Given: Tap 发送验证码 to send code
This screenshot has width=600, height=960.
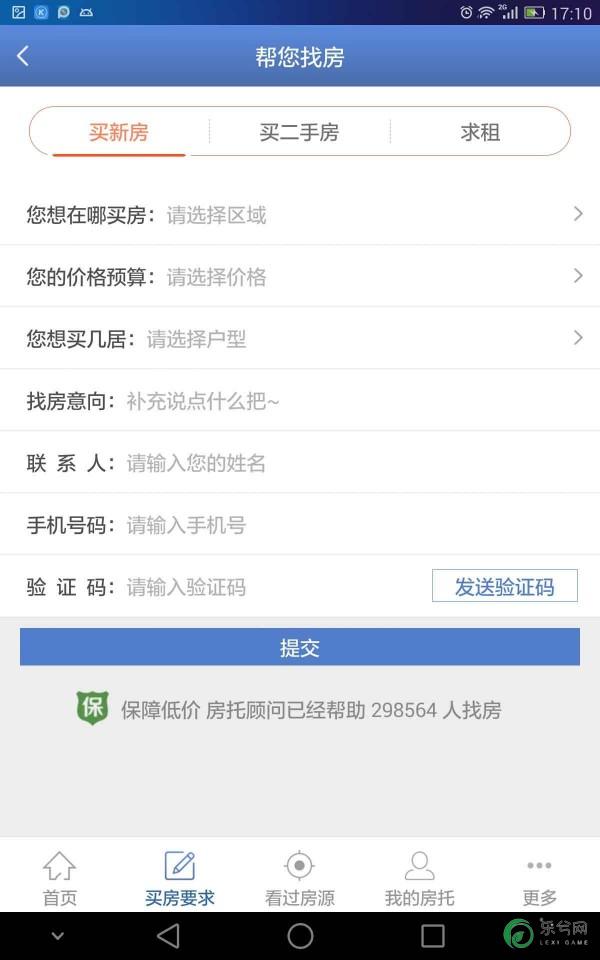Looking at the screenshot, I should click(x=504, y=586).
